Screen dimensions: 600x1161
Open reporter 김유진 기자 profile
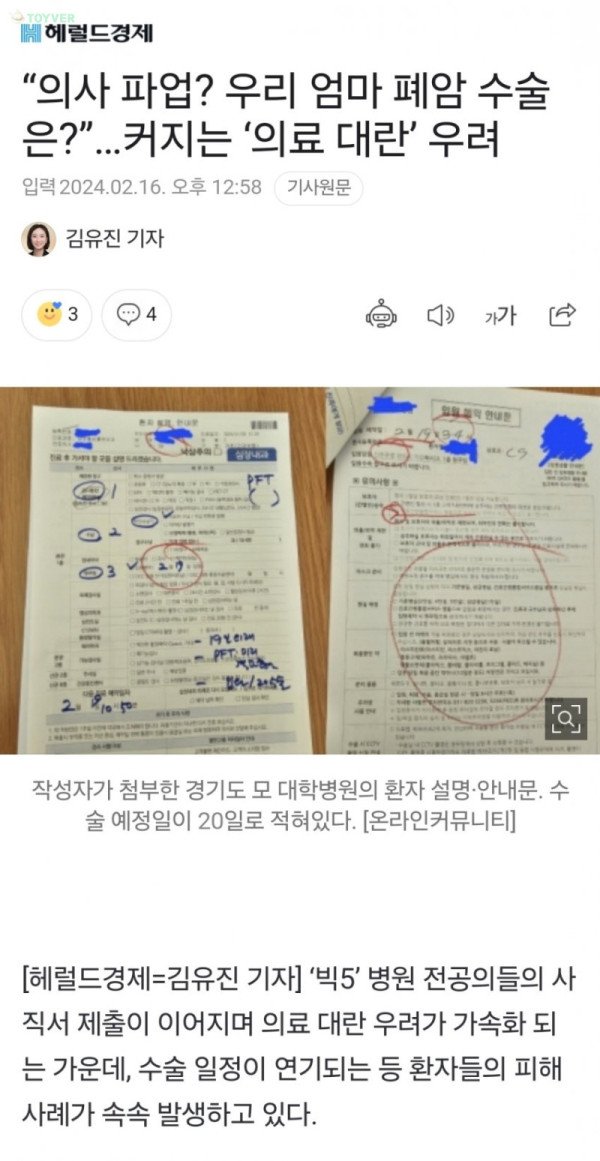pos(113,239)
